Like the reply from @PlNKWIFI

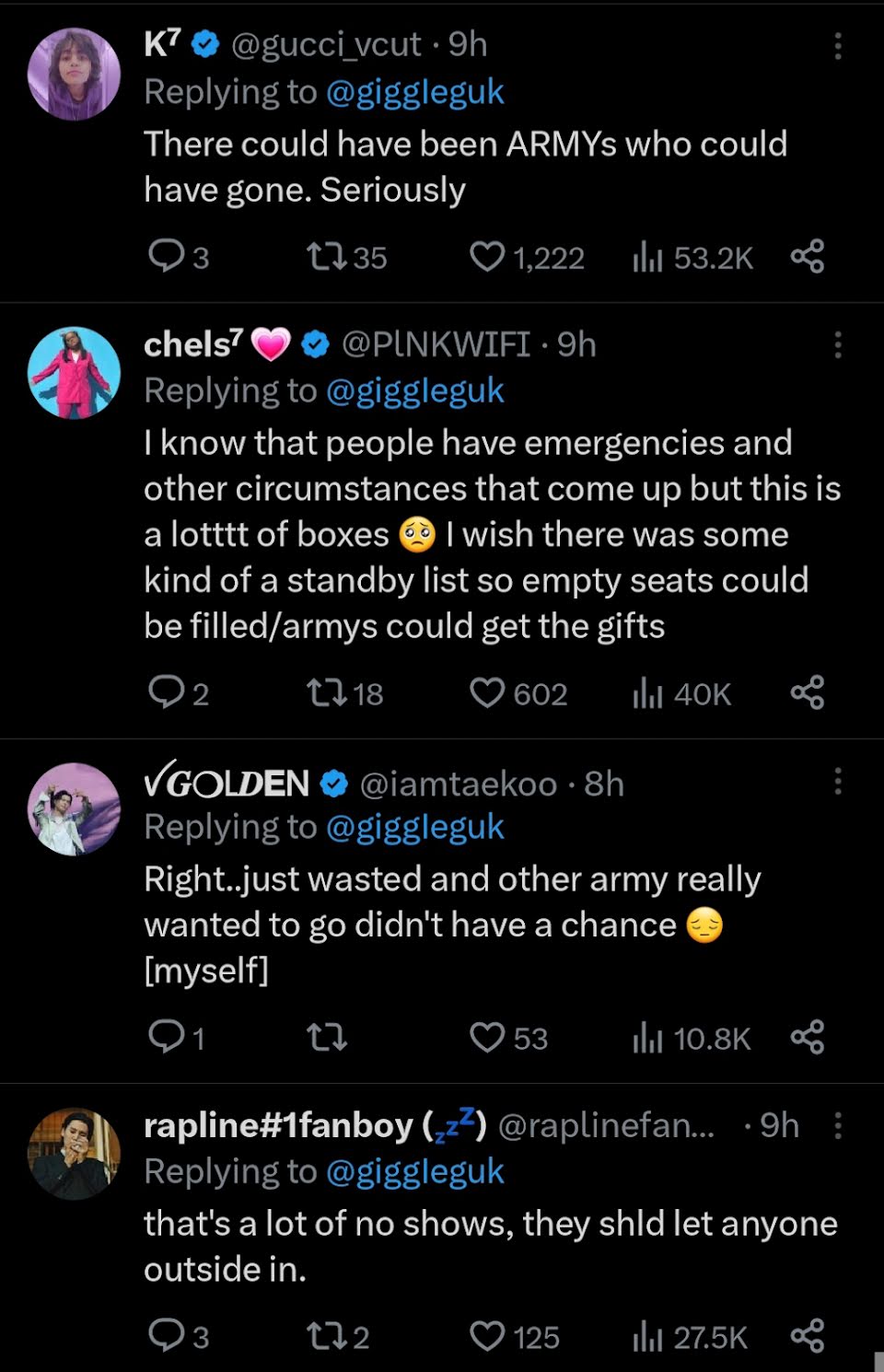point(488,693)
